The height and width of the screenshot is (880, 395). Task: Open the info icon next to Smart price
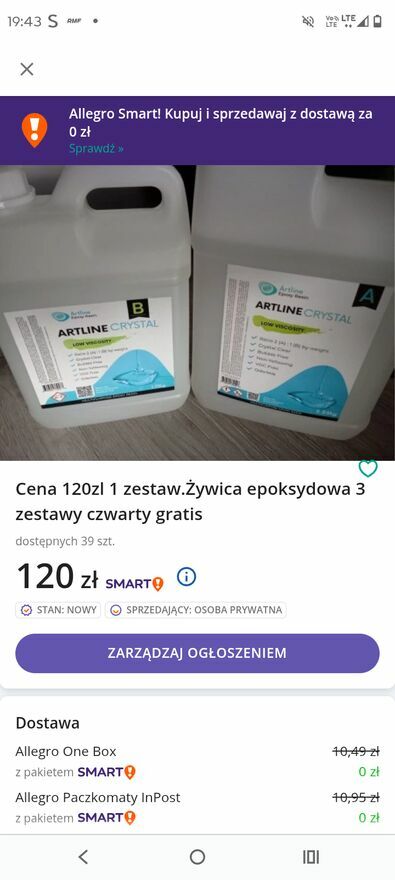[x=186, y=576]
